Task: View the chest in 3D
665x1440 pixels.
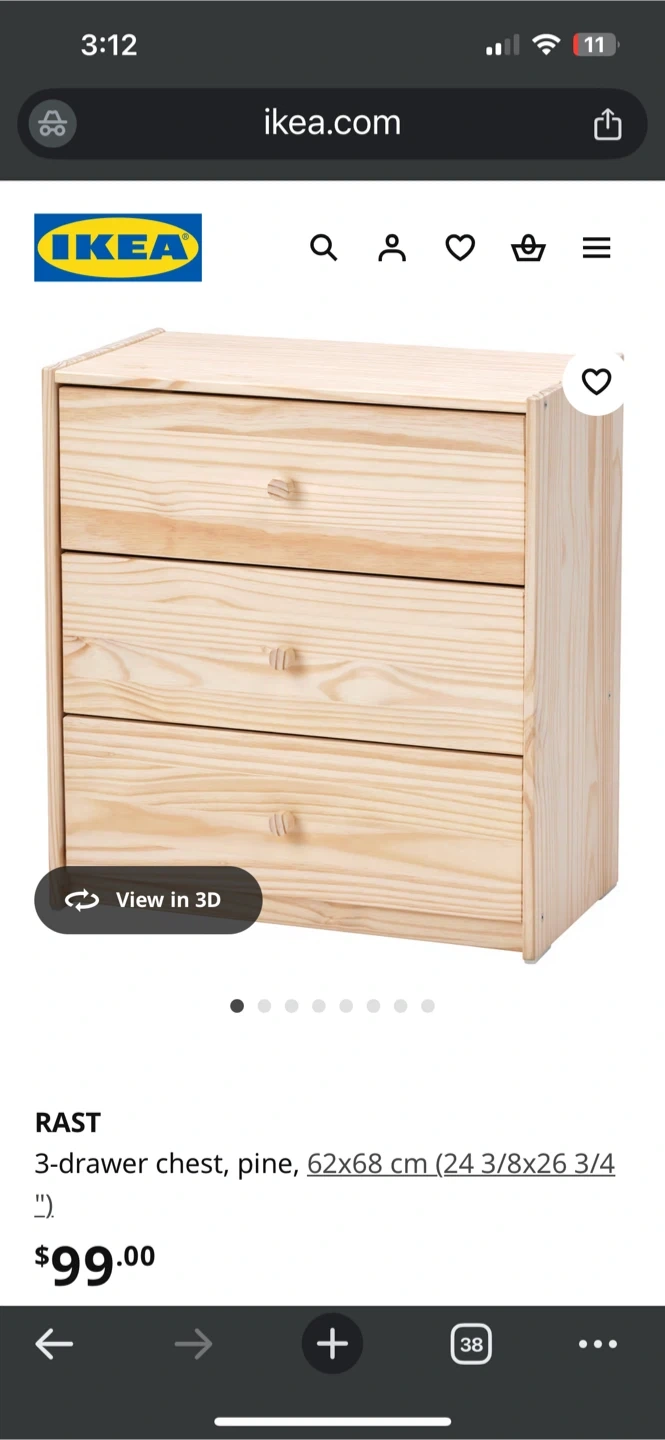Action: [x=148, y=900]
